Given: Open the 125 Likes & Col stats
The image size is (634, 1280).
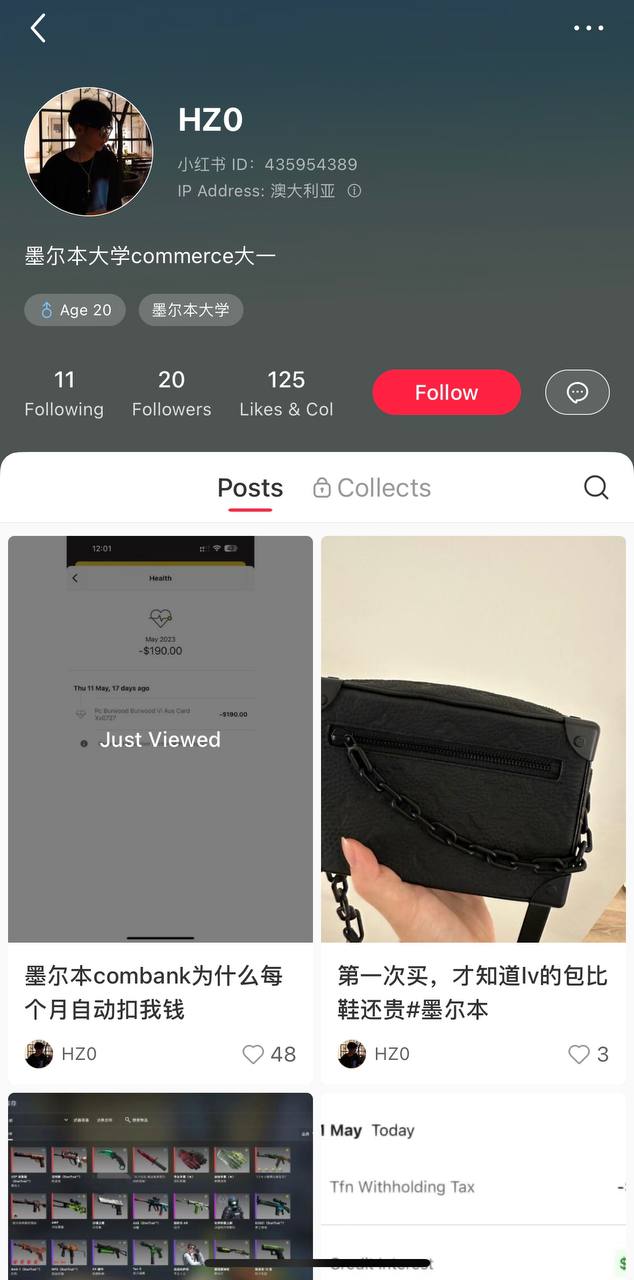Looking at the screenshot, I should click(286, 393).
